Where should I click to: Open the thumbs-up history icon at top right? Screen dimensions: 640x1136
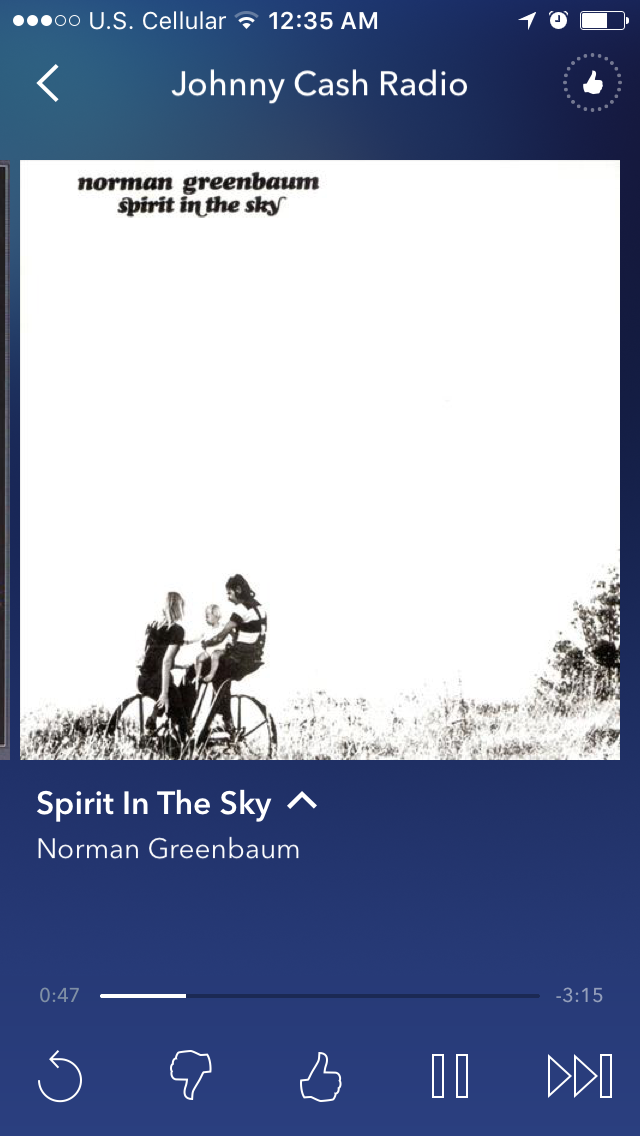[592, 83]
